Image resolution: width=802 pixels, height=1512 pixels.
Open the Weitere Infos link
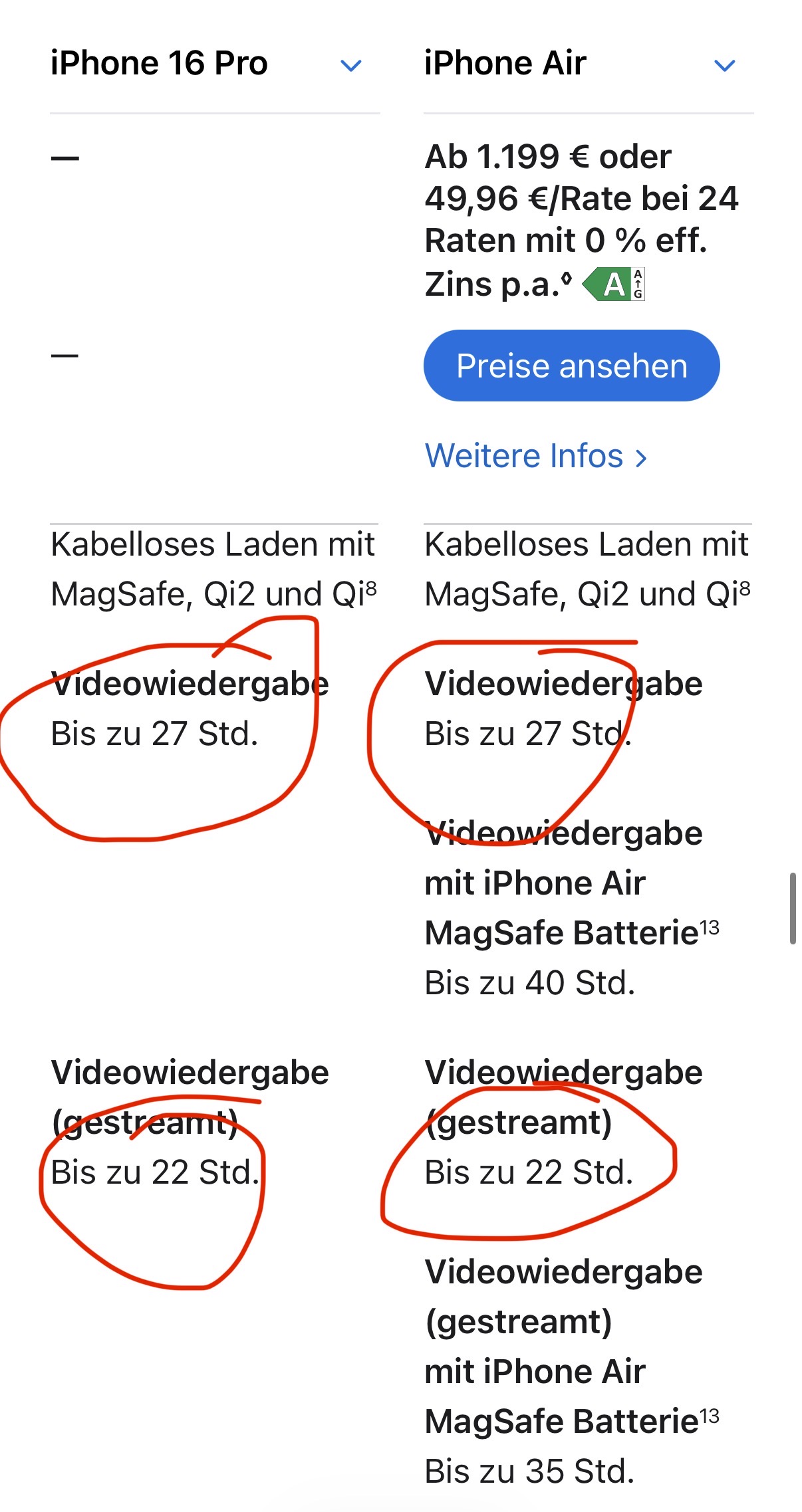coord(535,456)
